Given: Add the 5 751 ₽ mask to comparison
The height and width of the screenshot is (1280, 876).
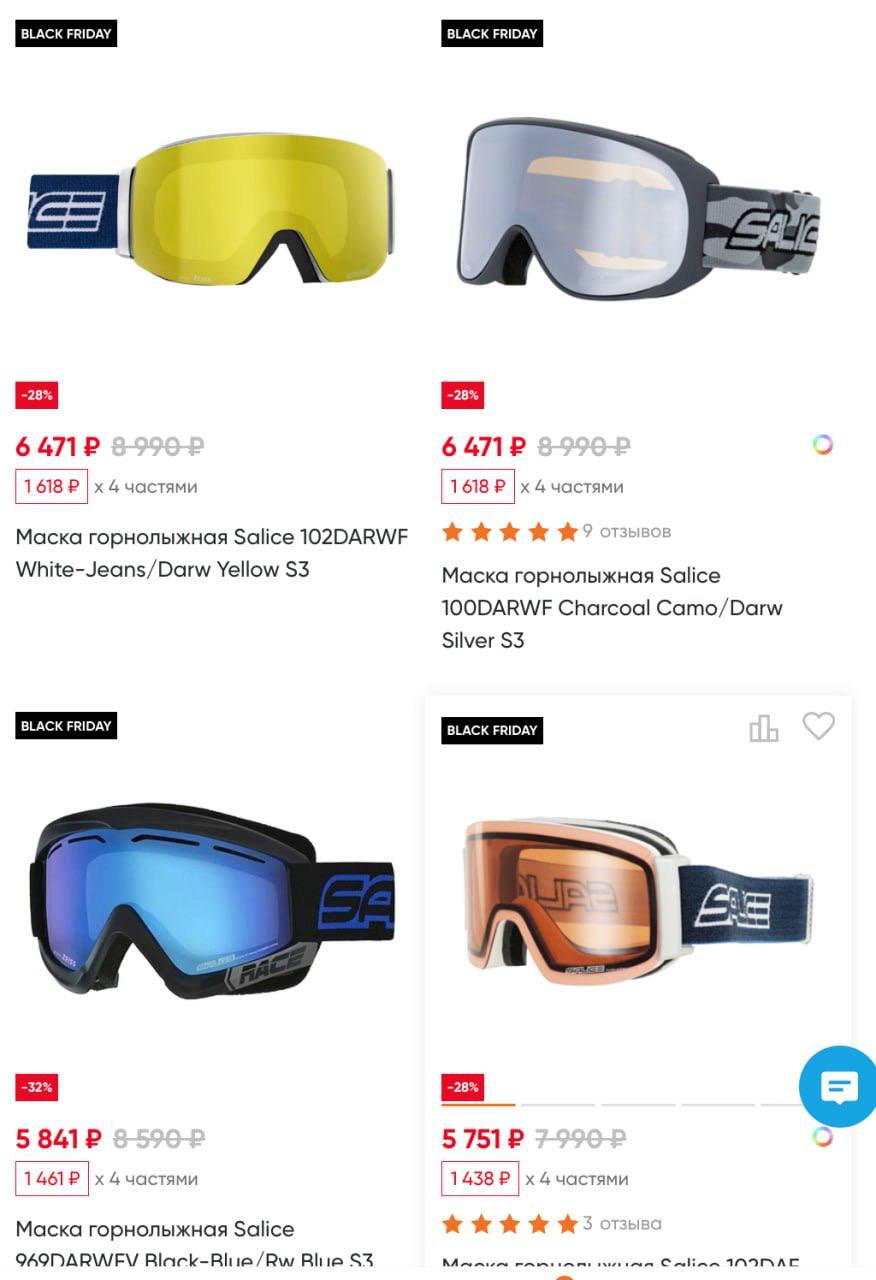Looking at the screenshot, I should click(764, 728).
